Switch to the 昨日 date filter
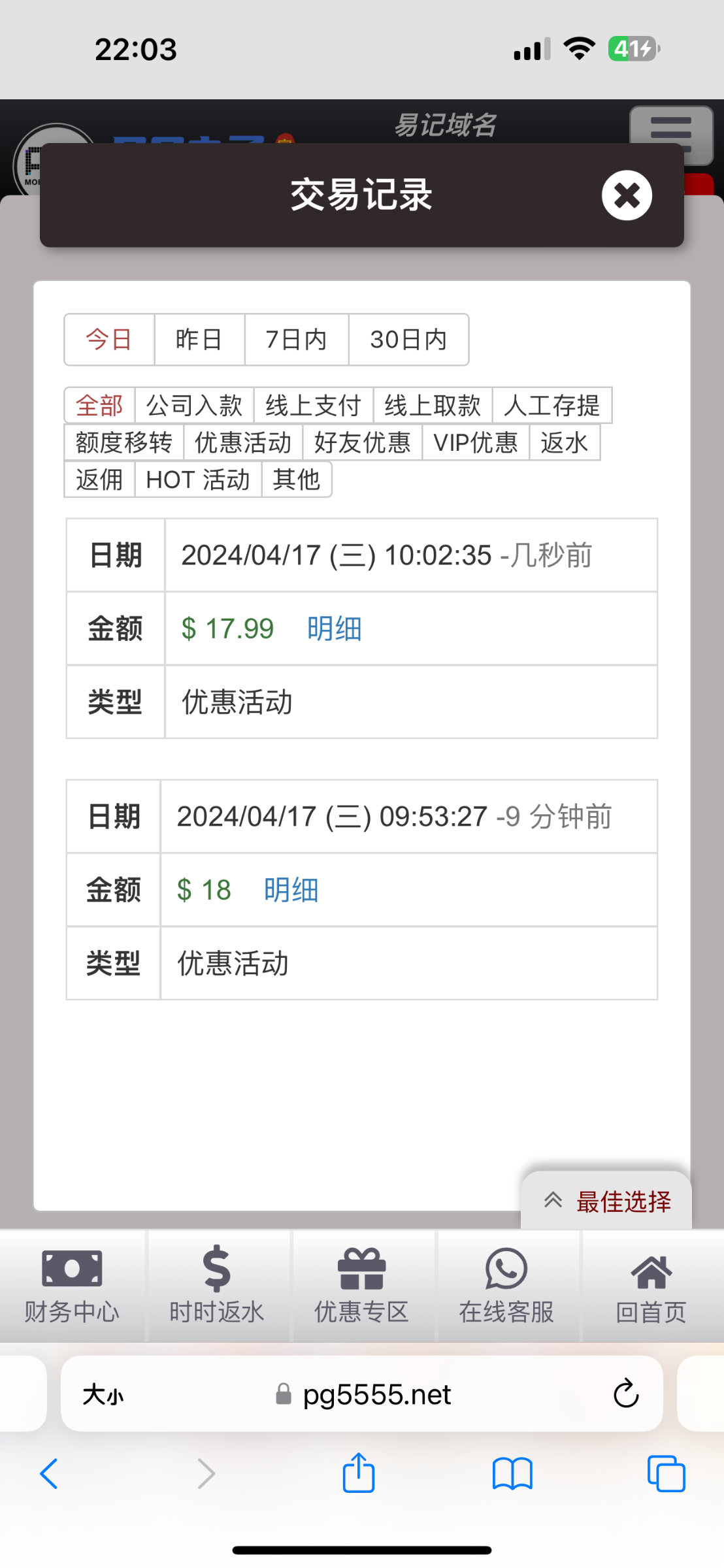 pyautogui.click(x=199, y=340)
